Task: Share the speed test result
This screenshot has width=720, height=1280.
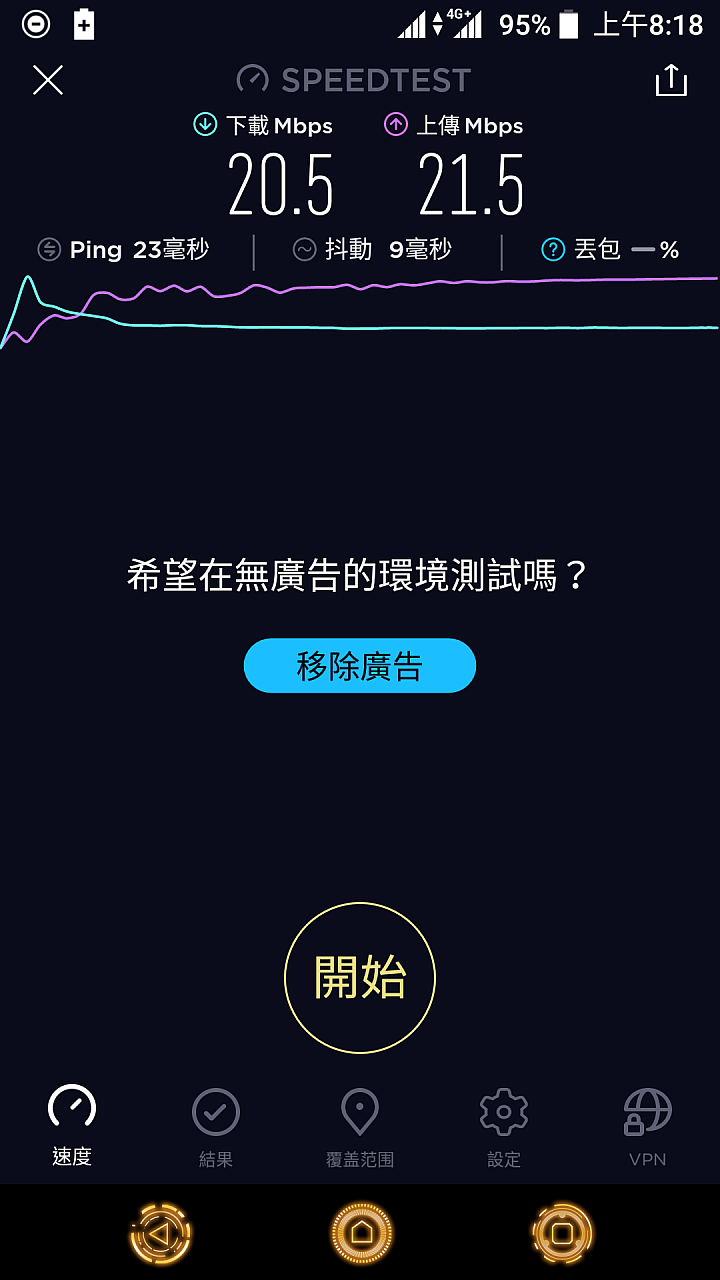Action: pos(671,80)
